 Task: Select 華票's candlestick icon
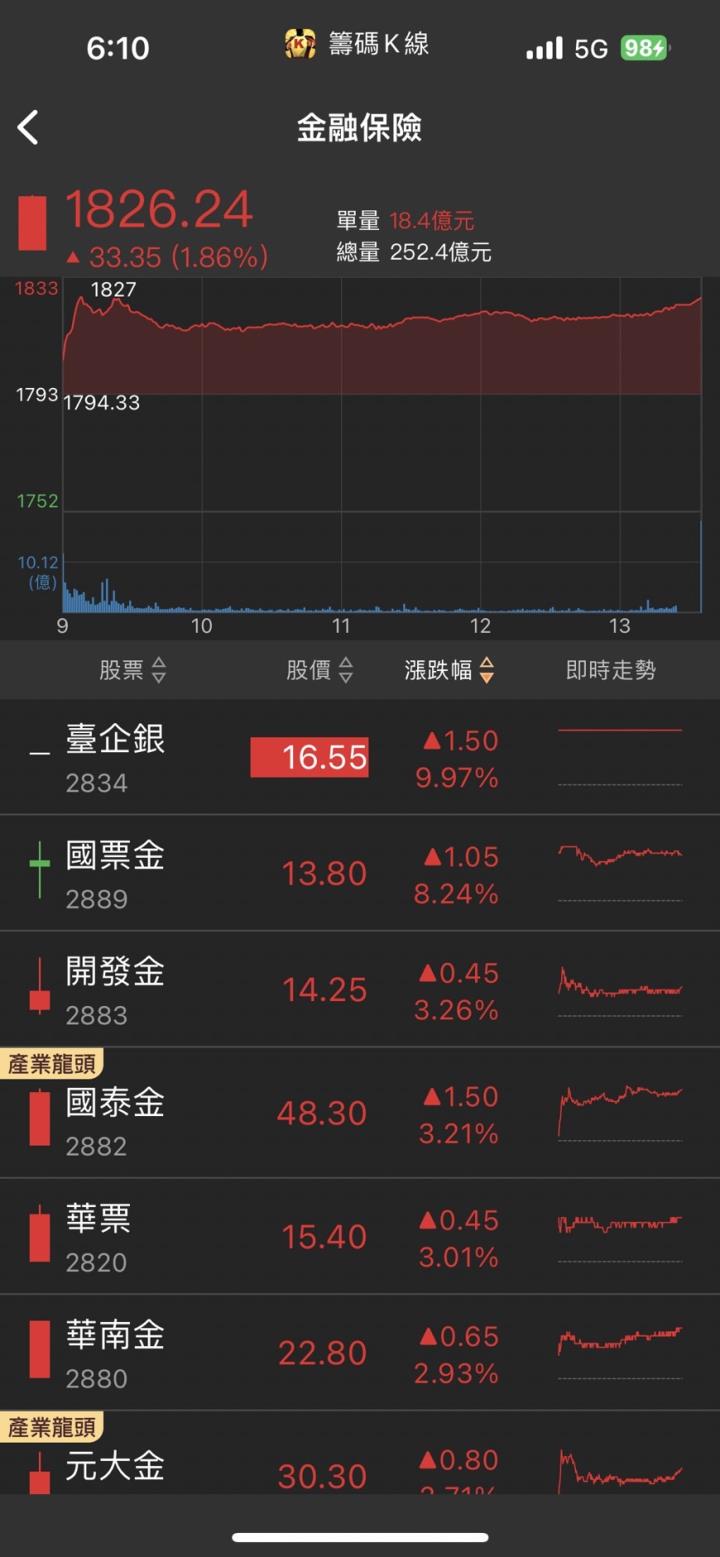(x=38, y=1235)
